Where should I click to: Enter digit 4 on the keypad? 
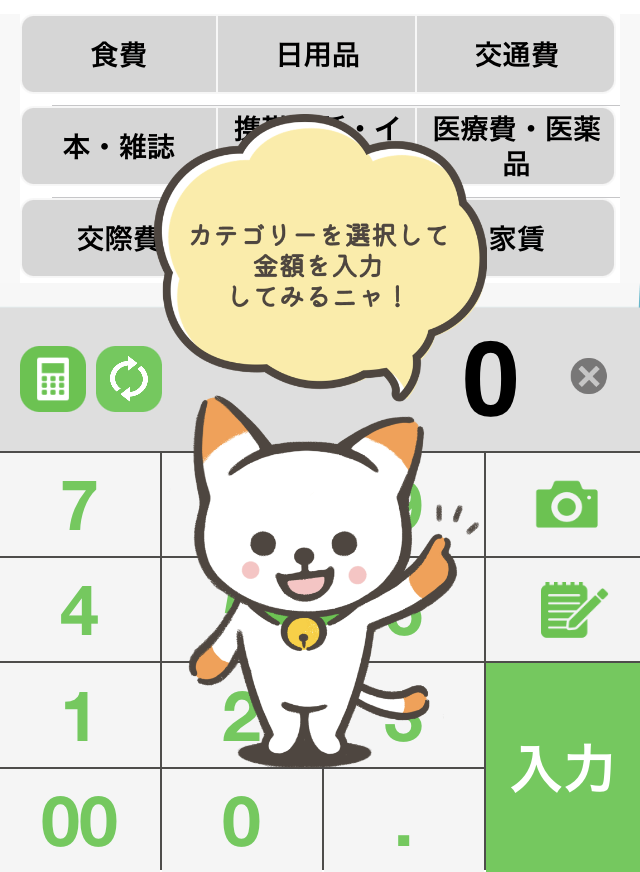(80, 610)
